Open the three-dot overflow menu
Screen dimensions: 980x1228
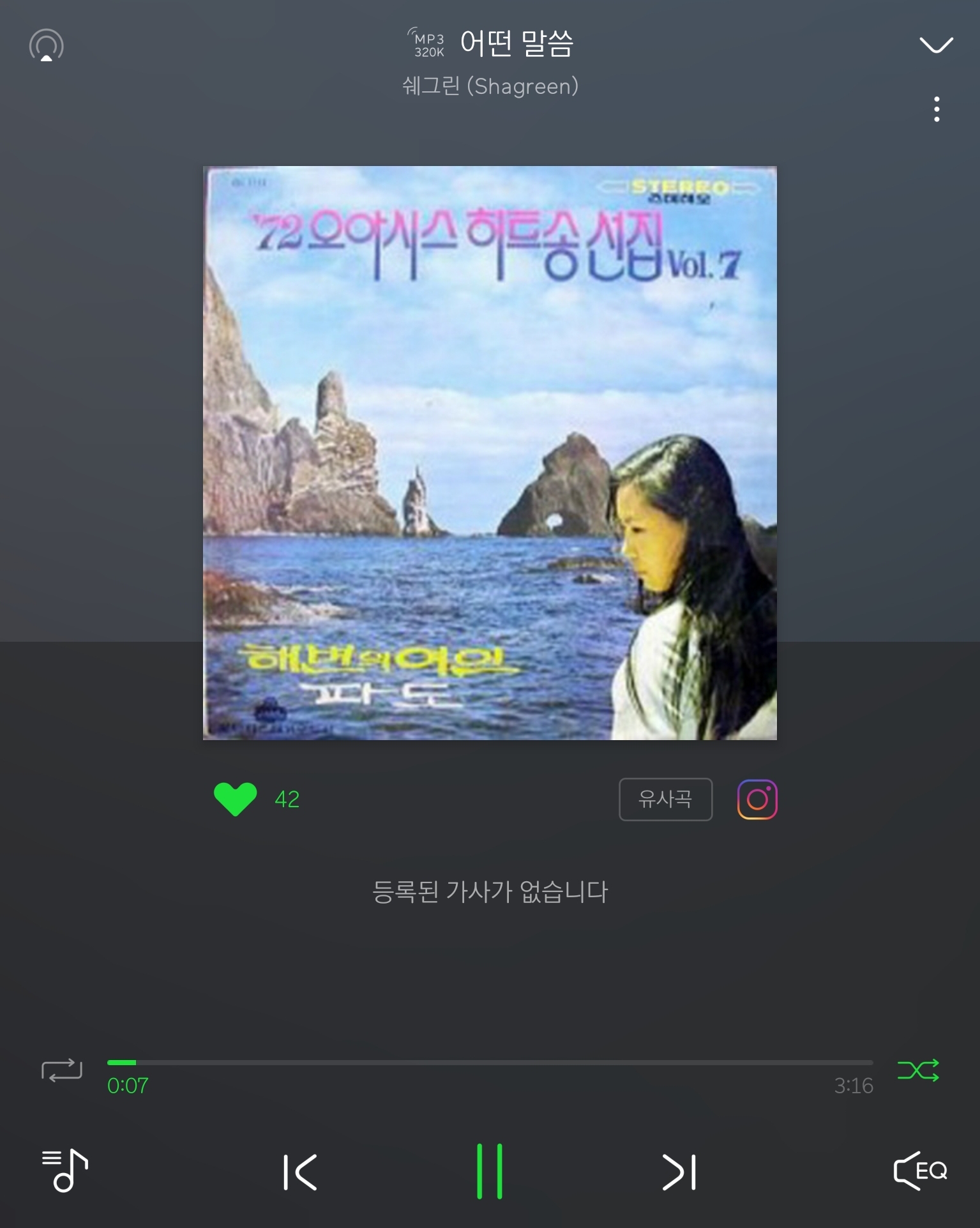937,109
